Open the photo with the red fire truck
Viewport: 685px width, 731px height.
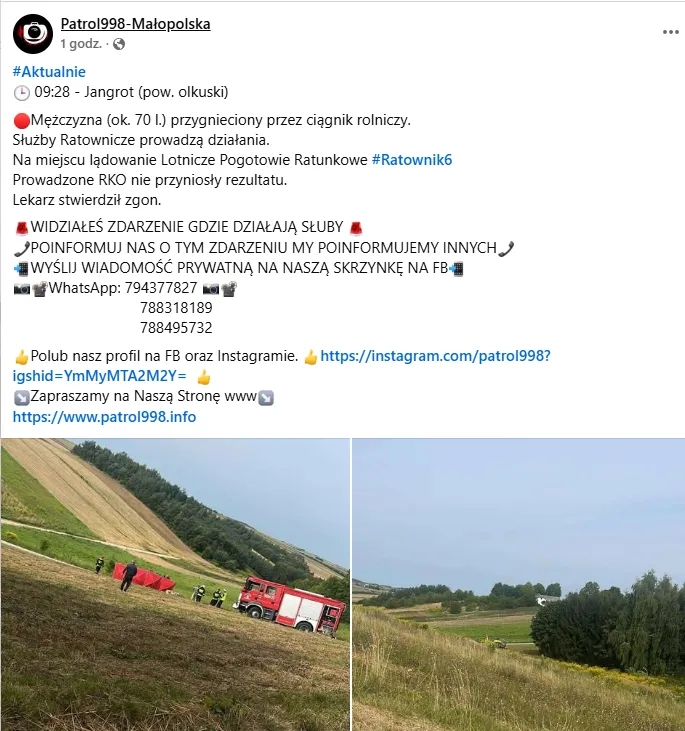[x=175, y=584]
